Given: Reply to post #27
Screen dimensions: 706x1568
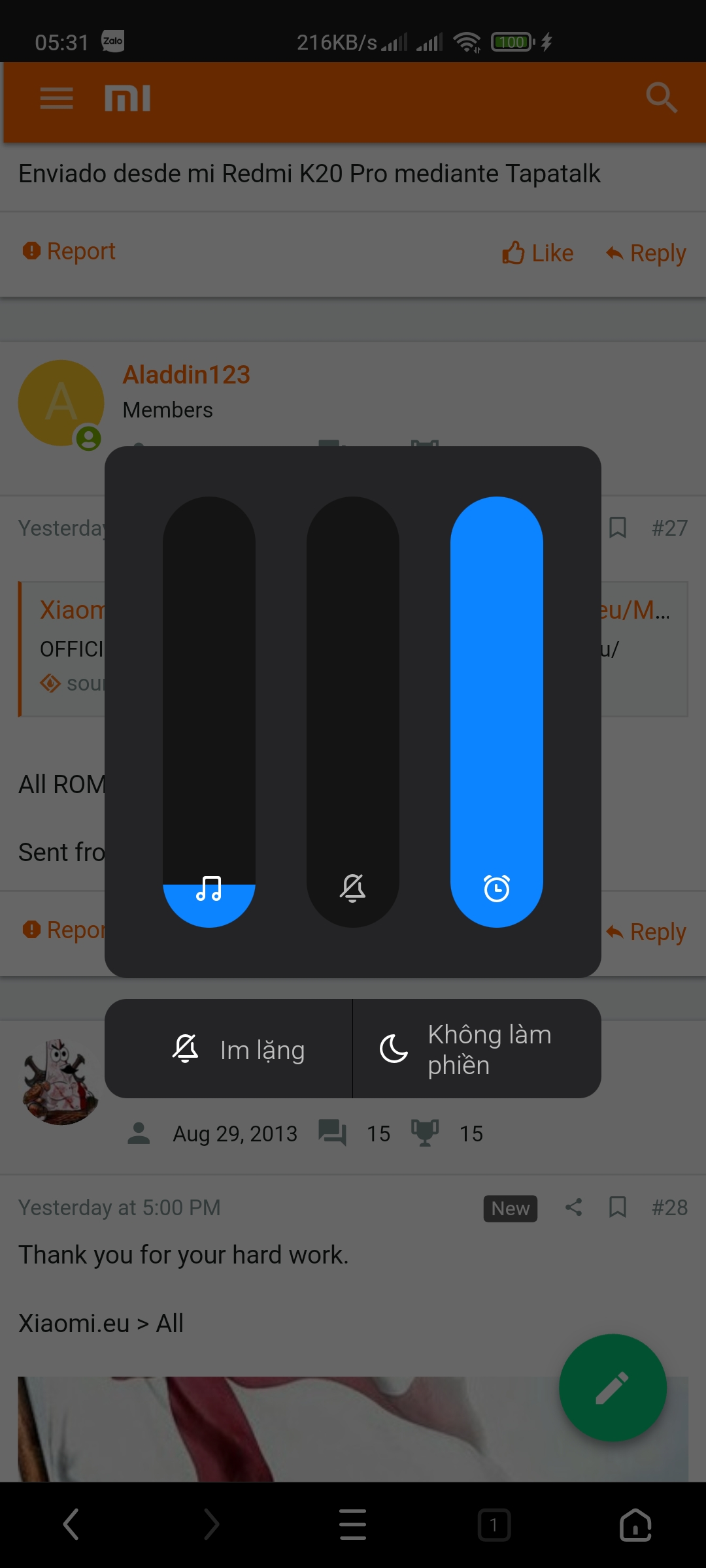Looking at the screenshot, I should click(646, 932).
